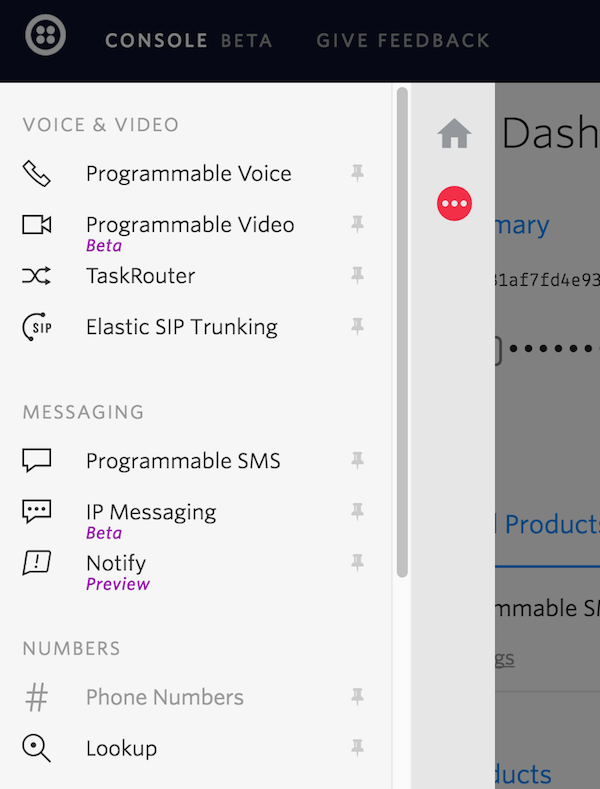Viewport: 600px width, 789px height.
Task: Pin Programmable Voice to the sidebar
Action: [x=357, y=174]
